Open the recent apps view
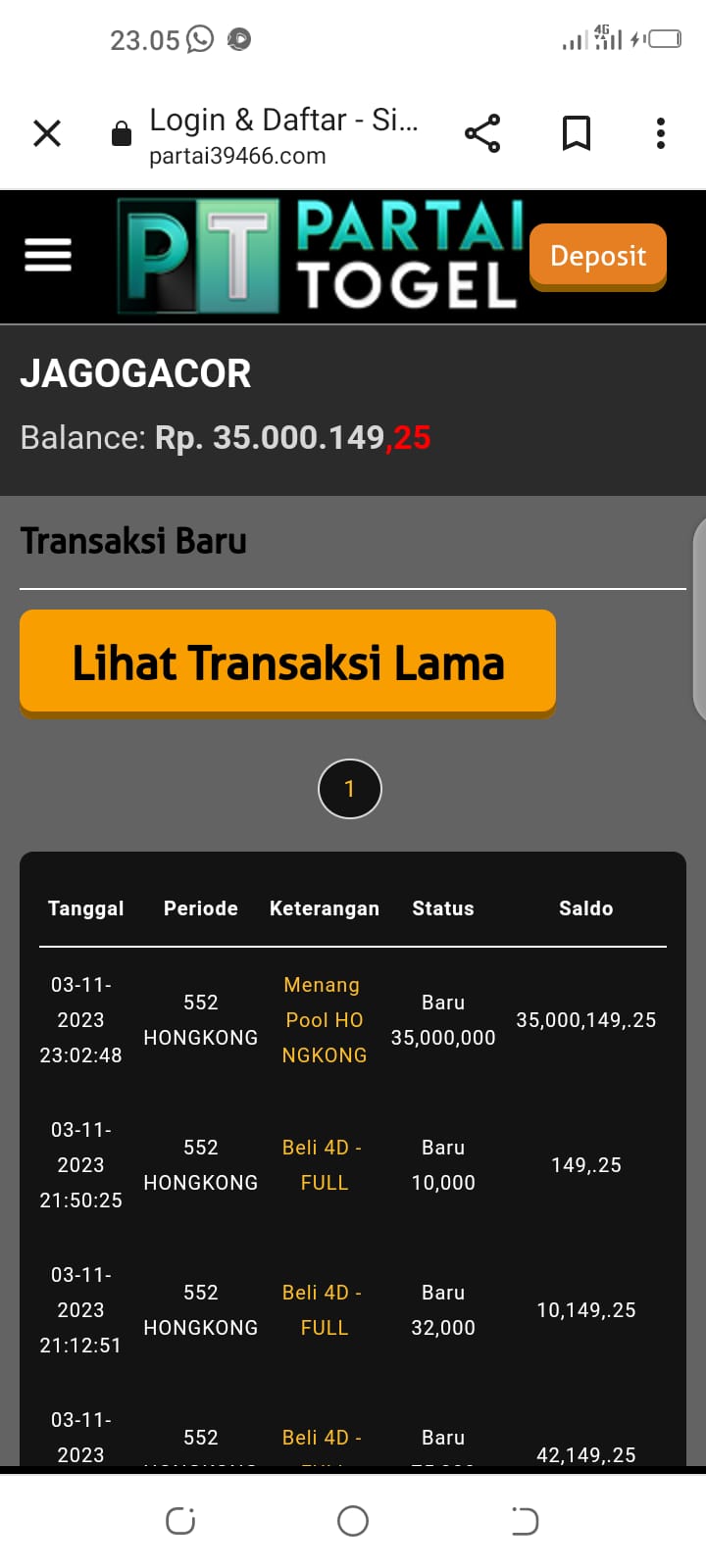 pos(180,1521)
